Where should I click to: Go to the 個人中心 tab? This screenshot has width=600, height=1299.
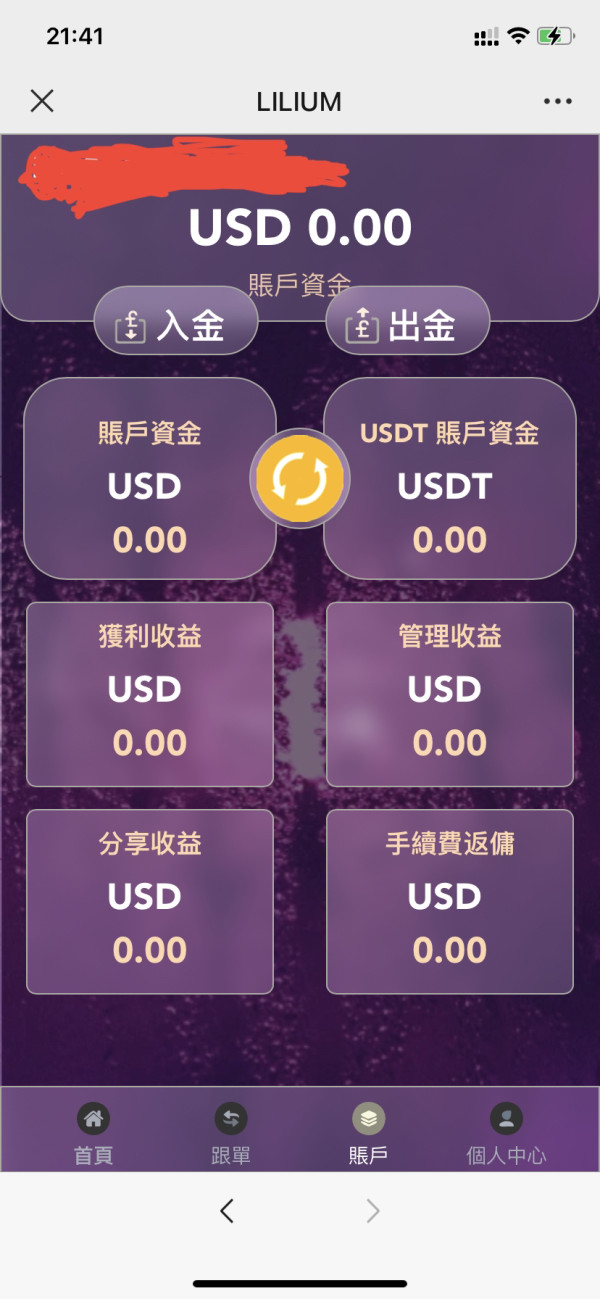coord(506,1134)
